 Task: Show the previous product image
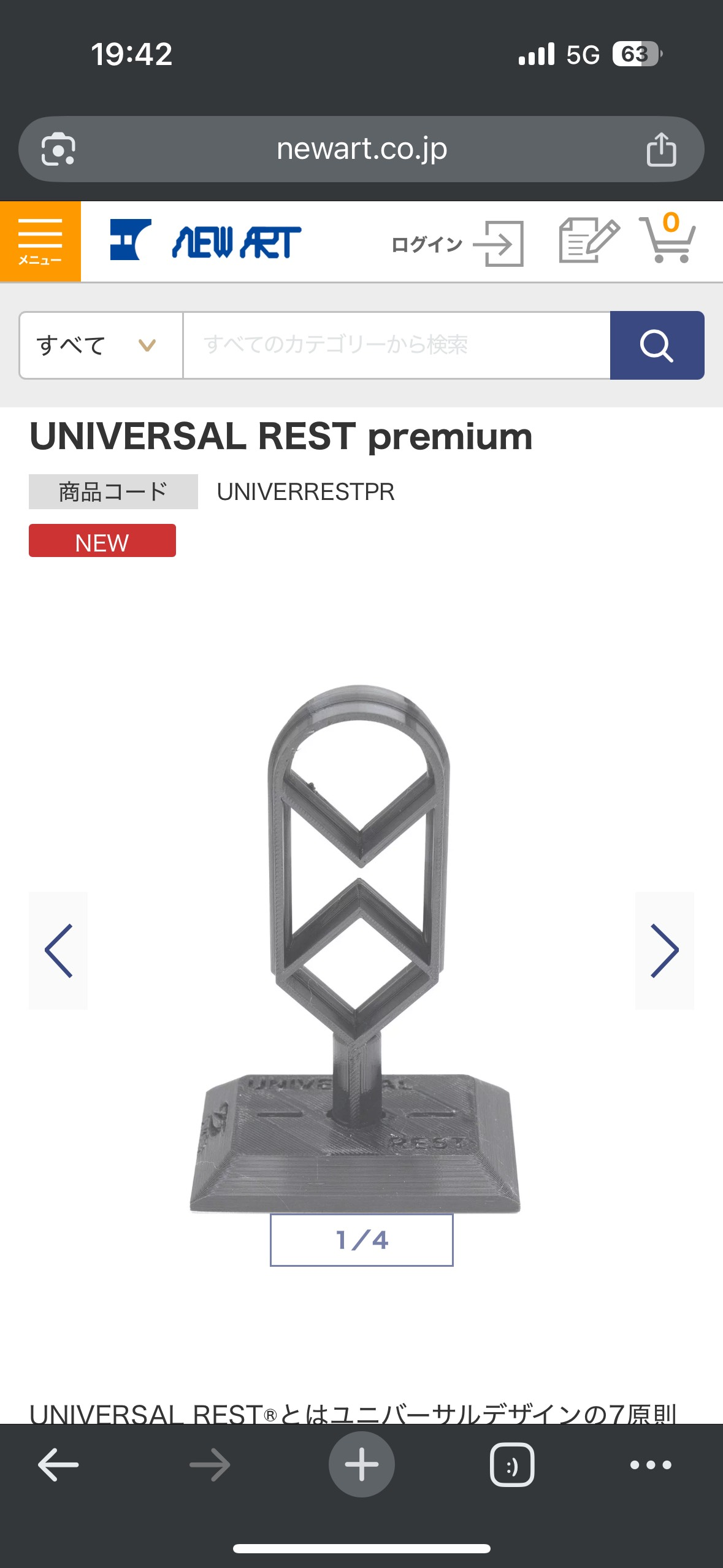coord(58,950)
